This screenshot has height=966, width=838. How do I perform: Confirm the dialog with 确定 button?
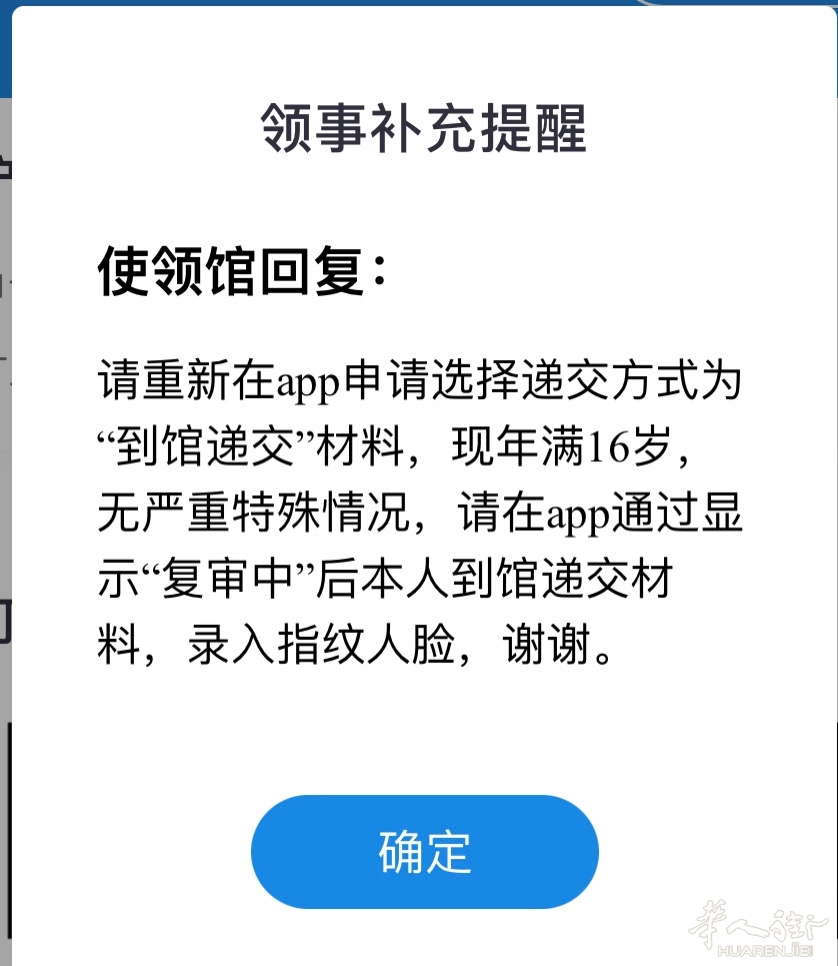pyautogui.click(x=424, y=851)
